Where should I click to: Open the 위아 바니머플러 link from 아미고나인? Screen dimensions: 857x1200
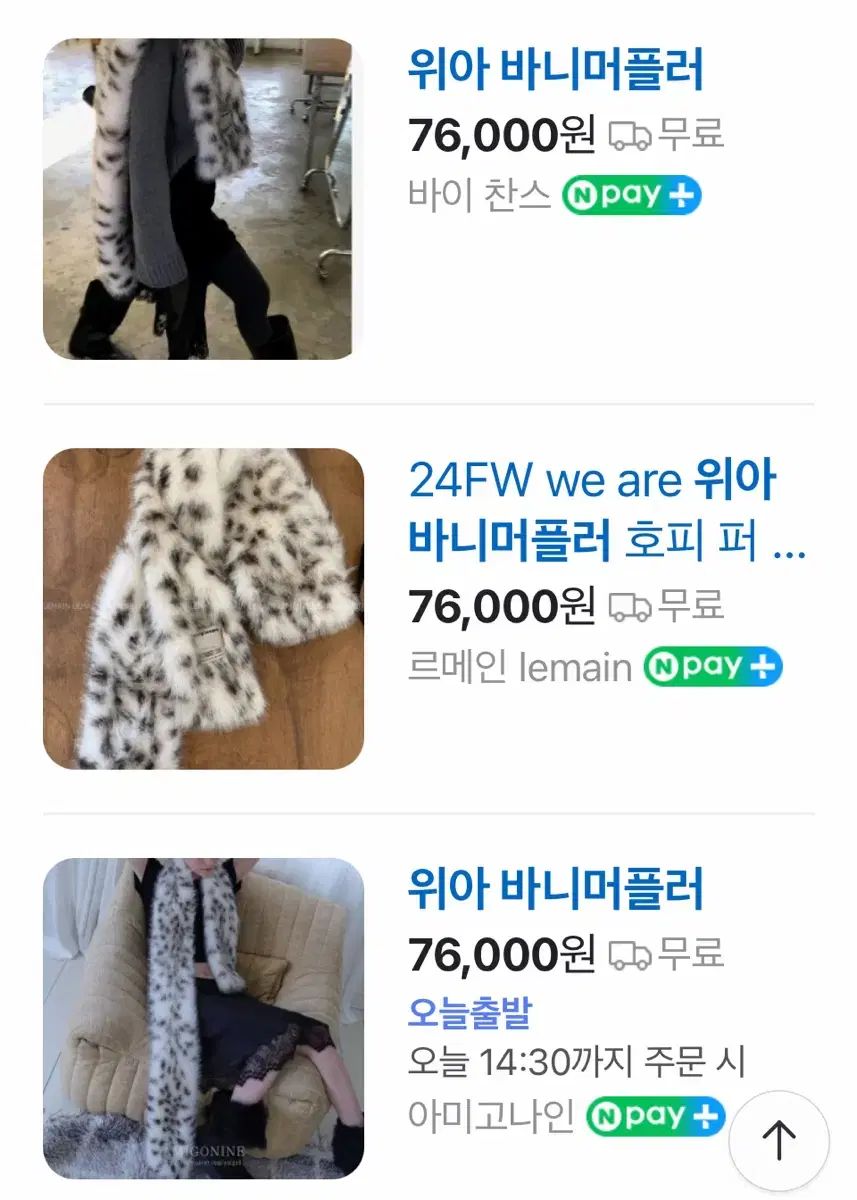pos(556,889)
